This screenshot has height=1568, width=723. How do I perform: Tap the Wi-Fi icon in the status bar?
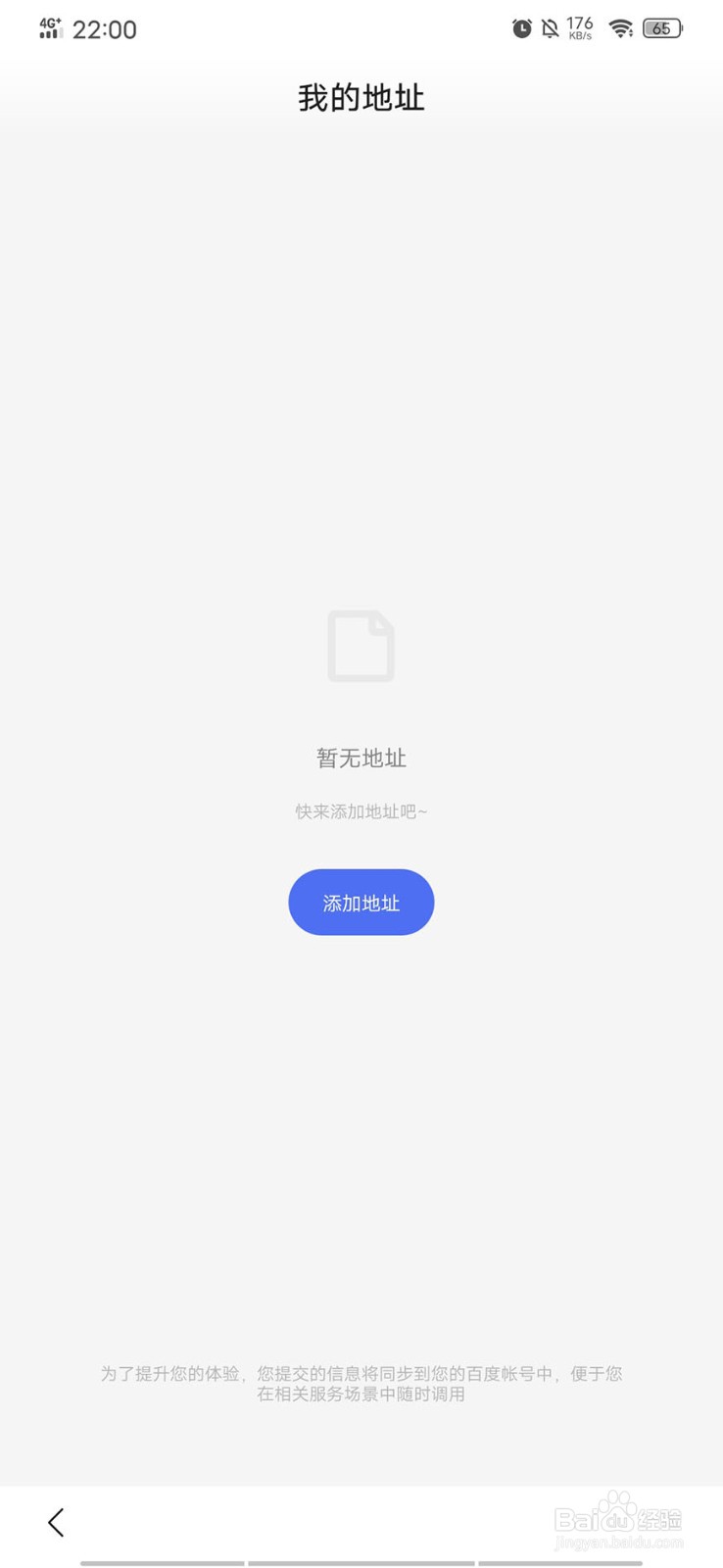(620, 28)
